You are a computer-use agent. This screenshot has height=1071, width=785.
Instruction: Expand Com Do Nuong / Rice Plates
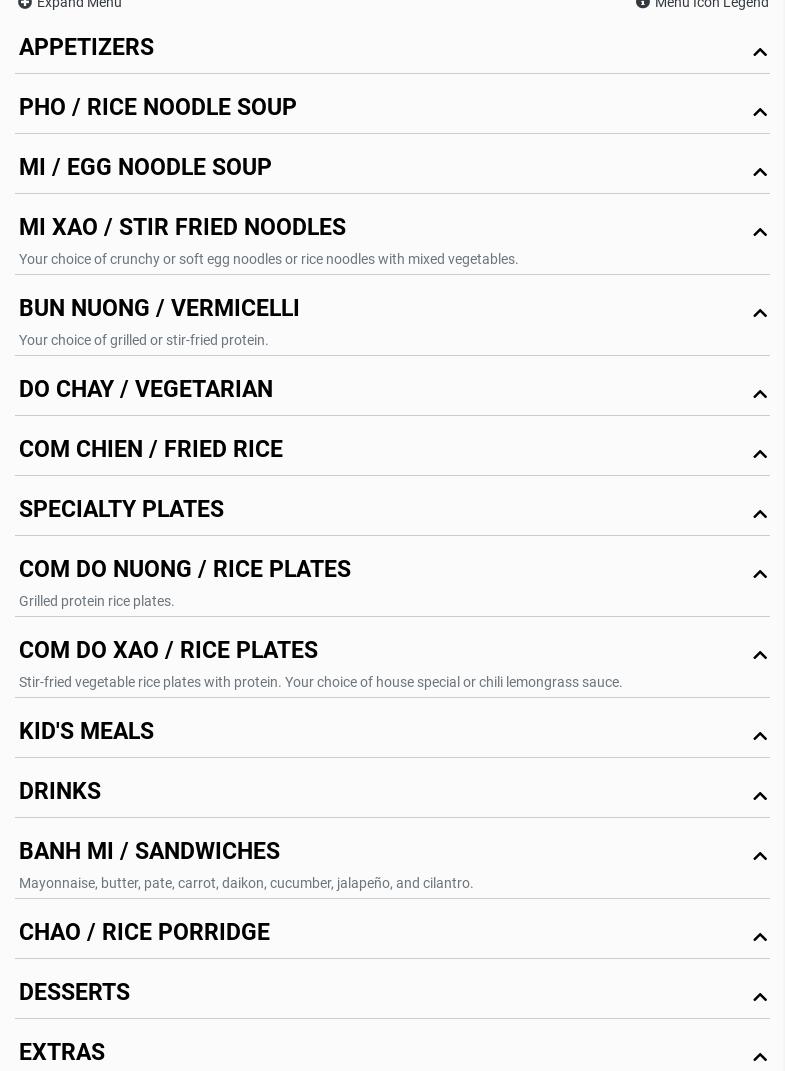(185, 570)
